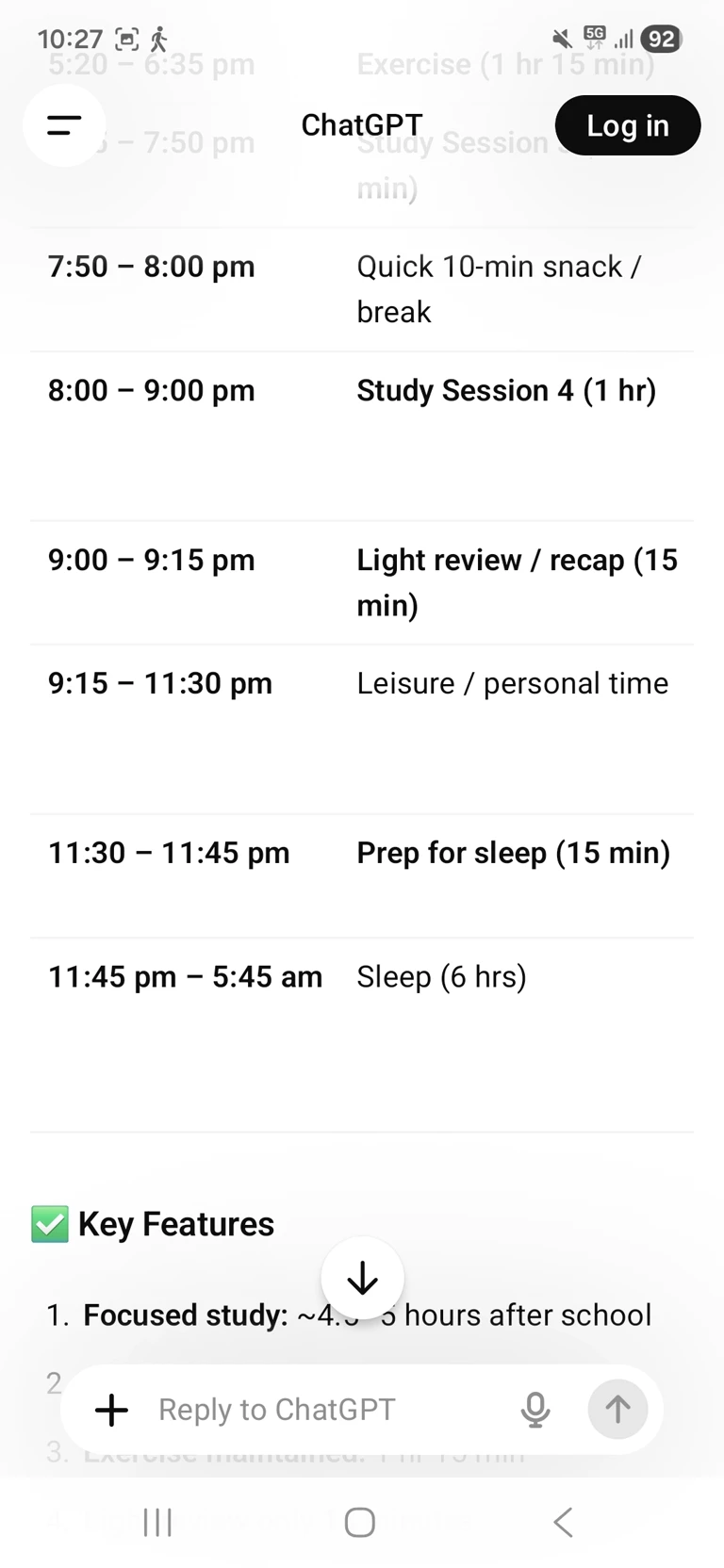Start voice input with the microphone
This screenshot has width=724, height=1568.
[x=535, y=1410]
